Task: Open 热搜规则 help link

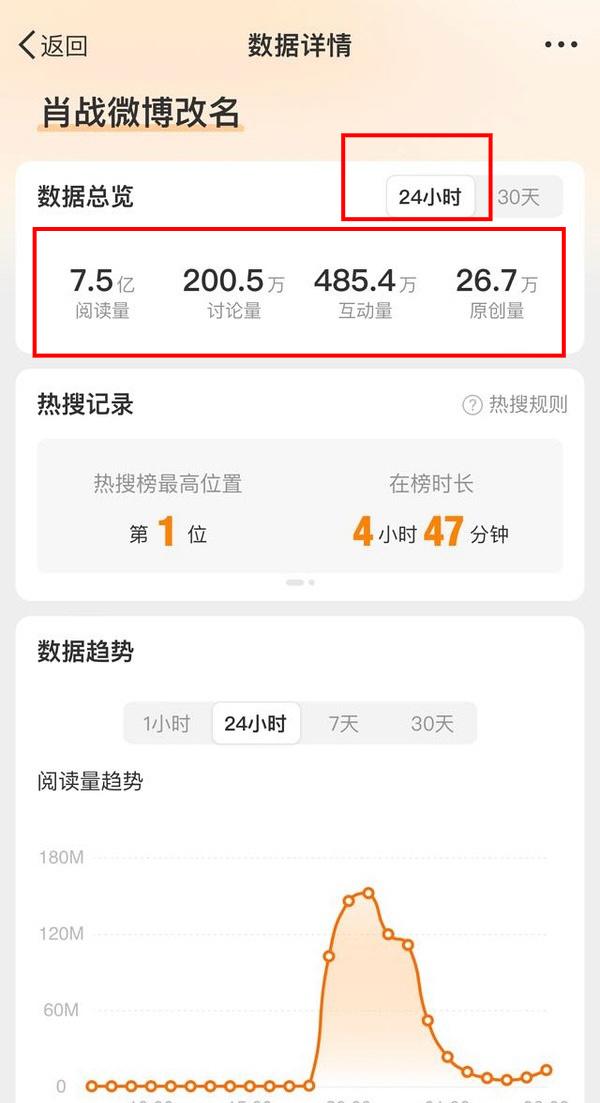Action: pos(515,404)
